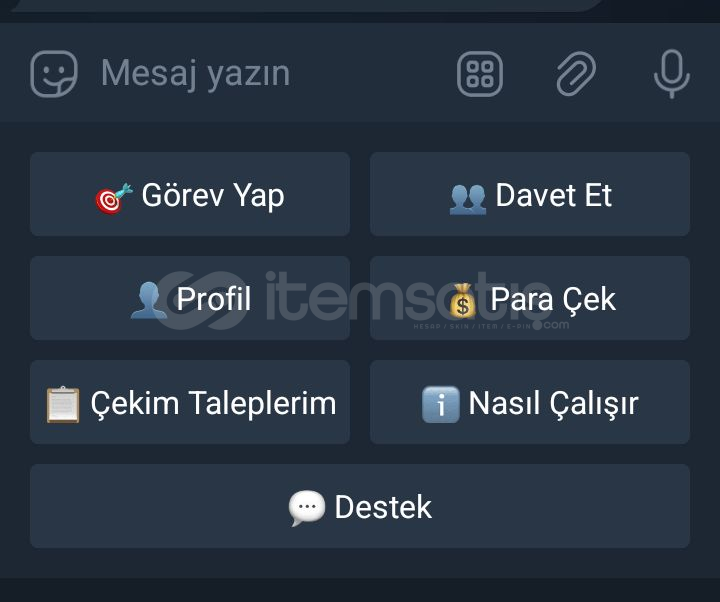Image resolution: width=720 pixels, height=602 pixels.
Task: Toggle the bot keyboard grid icon
Action: (480, 73)
